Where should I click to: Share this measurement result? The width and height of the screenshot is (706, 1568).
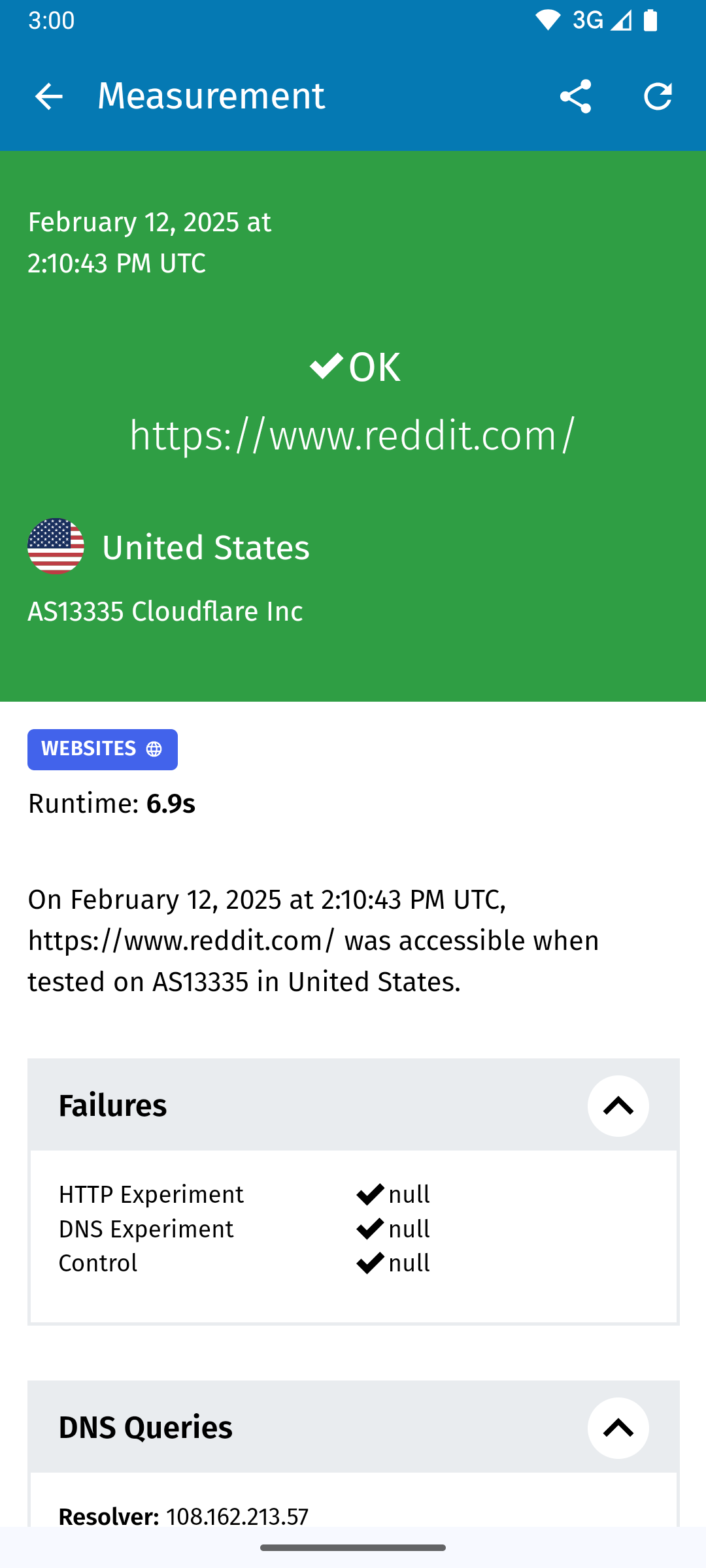click(575, 97)
